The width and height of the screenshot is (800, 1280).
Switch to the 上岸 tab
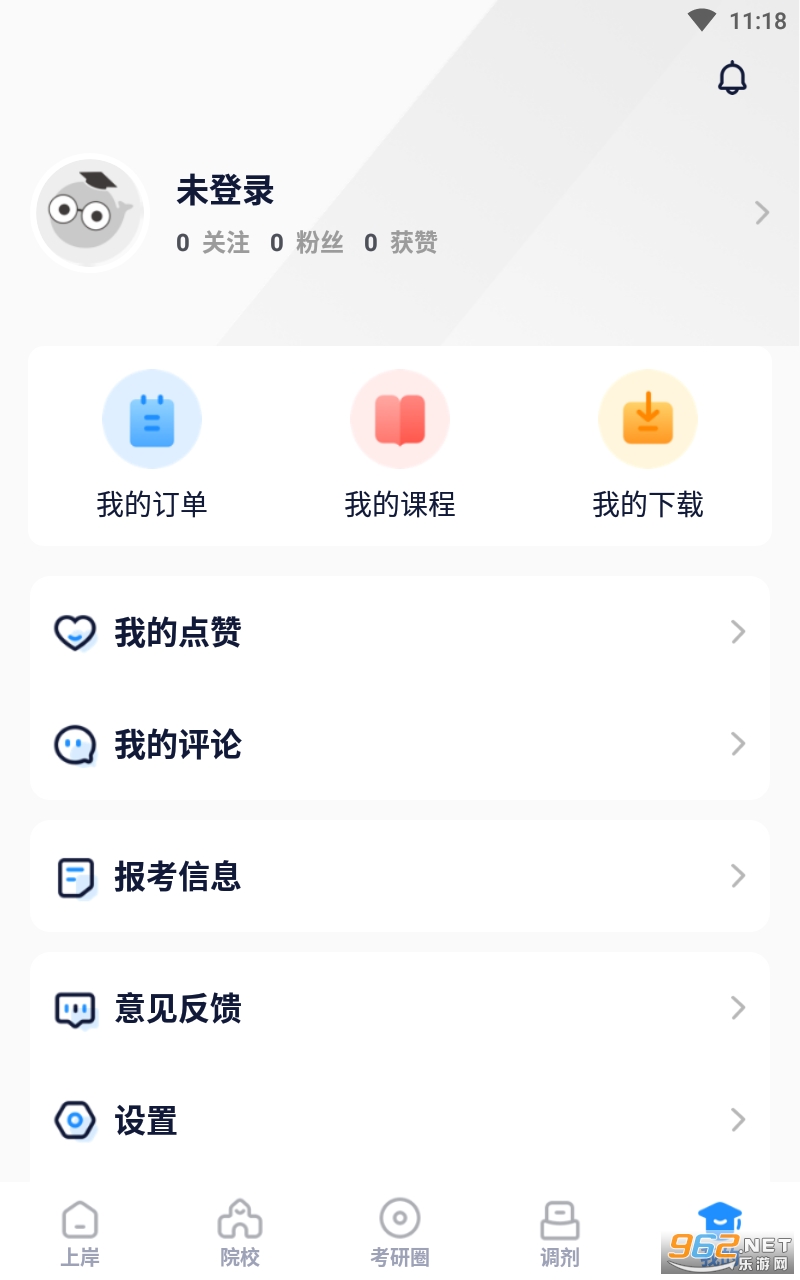(80, 1232)
